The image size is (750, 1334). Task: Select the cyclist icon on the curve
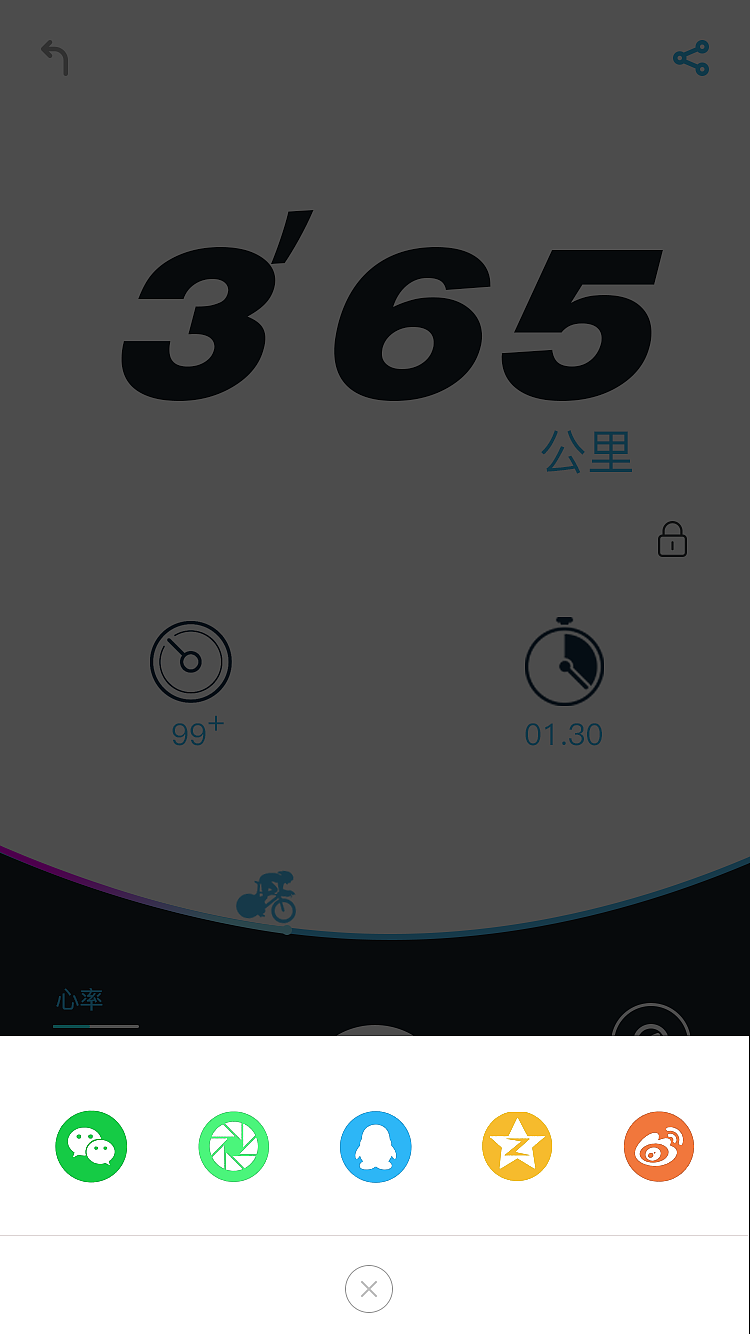[x=266, y=897]
